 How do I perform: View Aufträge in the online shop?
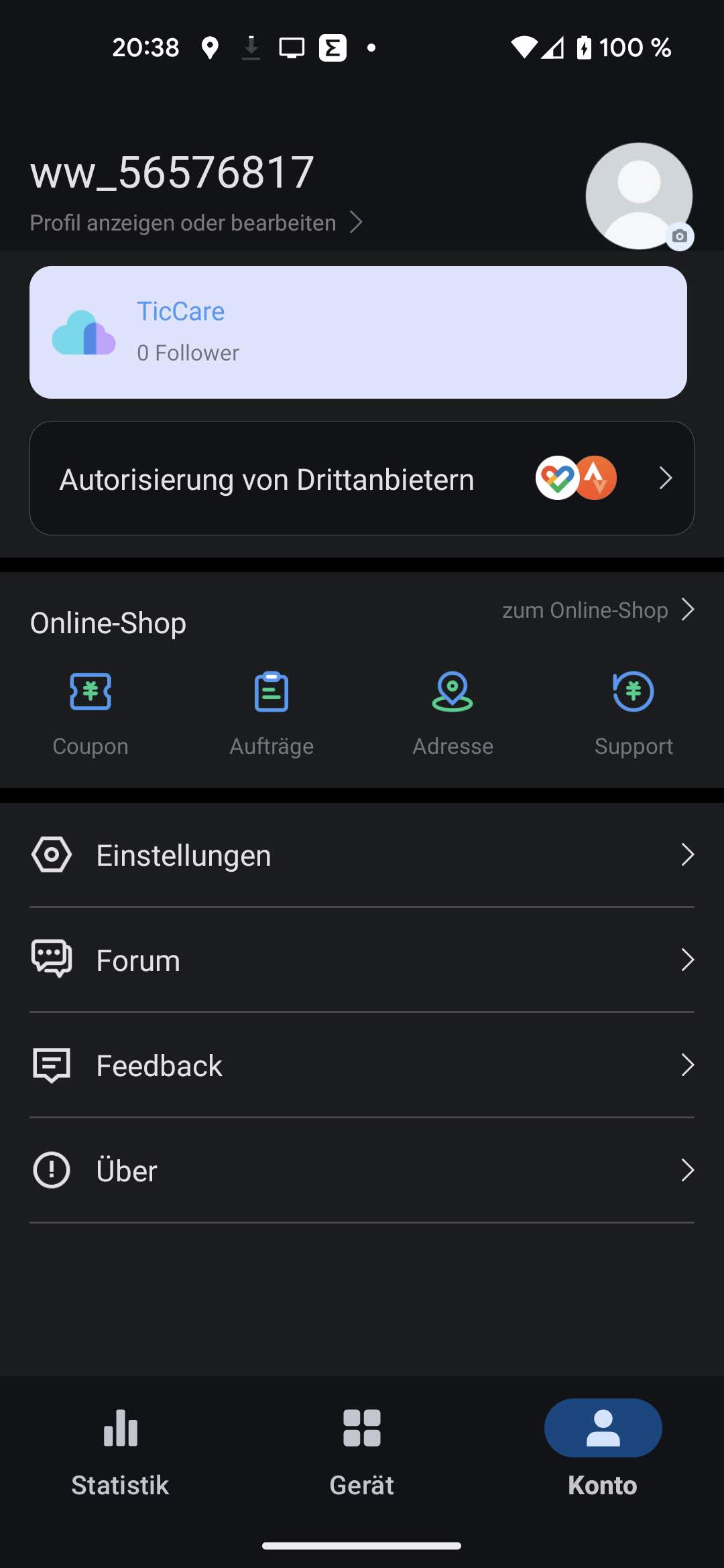[x=271, y=713]
